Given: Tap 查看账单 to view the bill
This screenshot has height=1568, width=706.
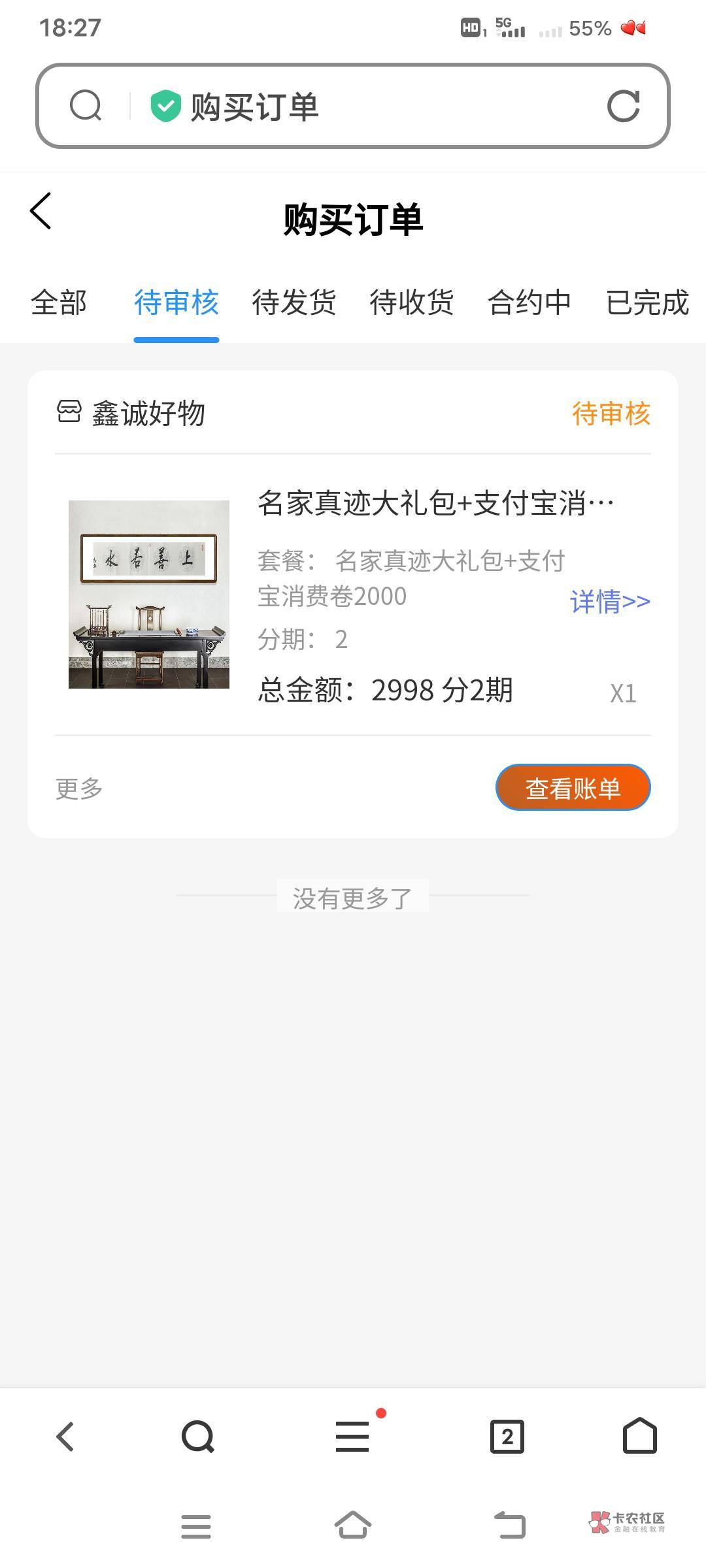Looking at the screenshot, I should (573, 787).
